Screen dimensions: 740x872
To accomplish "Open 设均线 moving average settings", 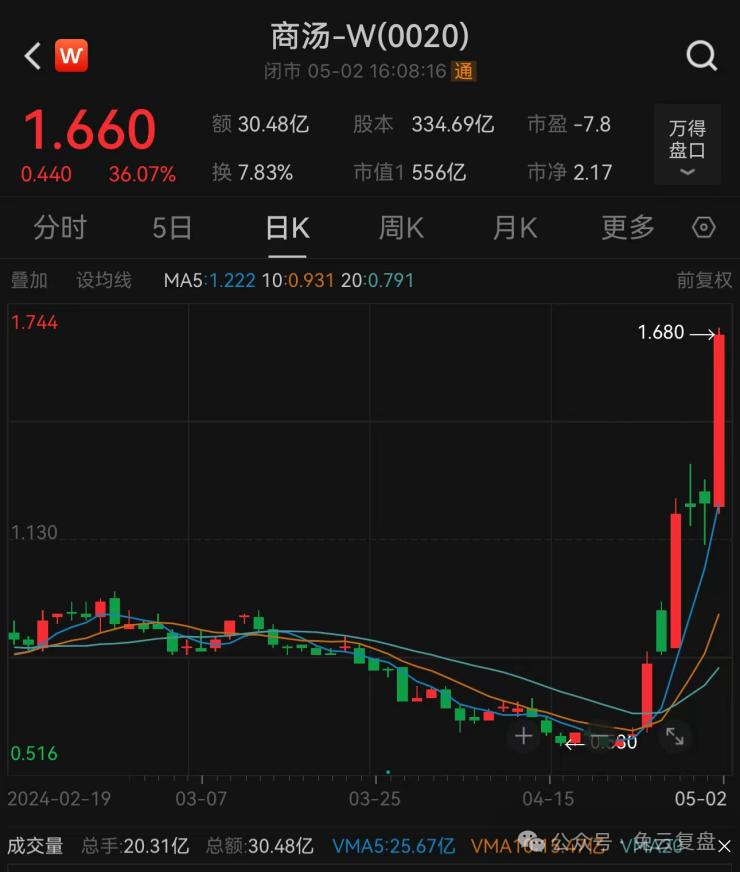I will (104, 280).
